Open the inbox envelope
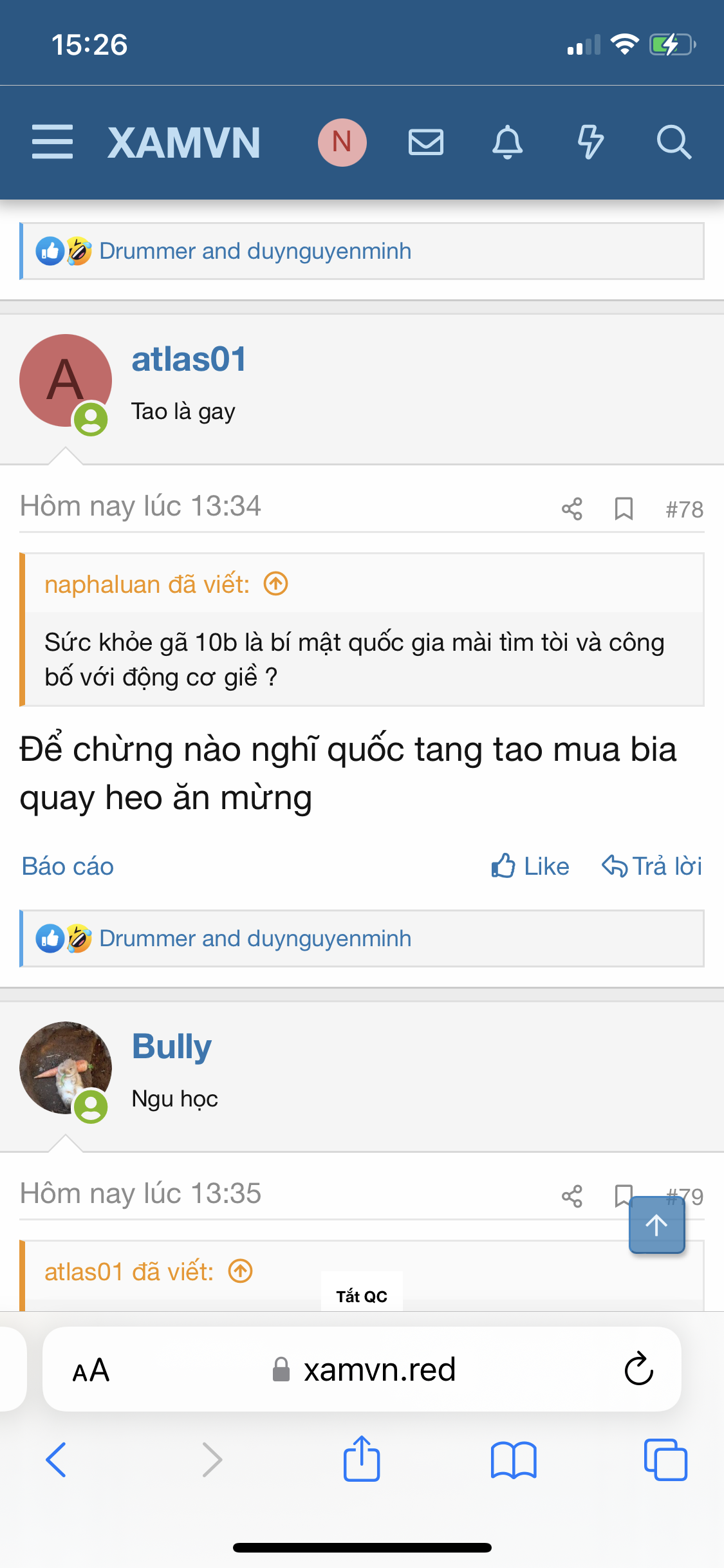Screen dimensions: 724x1568 click(425, 142)
